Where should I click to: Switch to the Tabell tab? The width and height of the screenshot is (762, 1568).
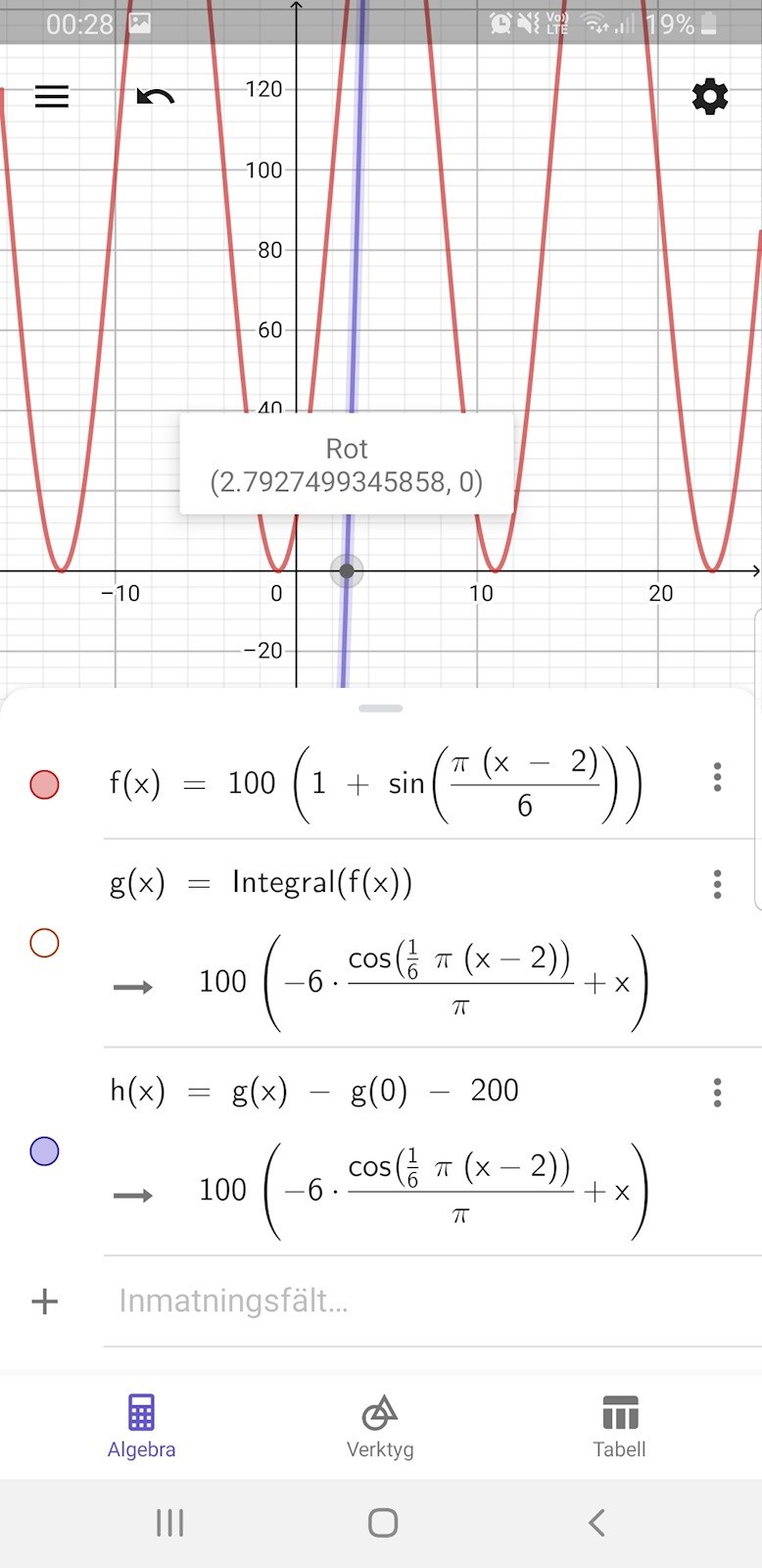tap(619, 1426)
